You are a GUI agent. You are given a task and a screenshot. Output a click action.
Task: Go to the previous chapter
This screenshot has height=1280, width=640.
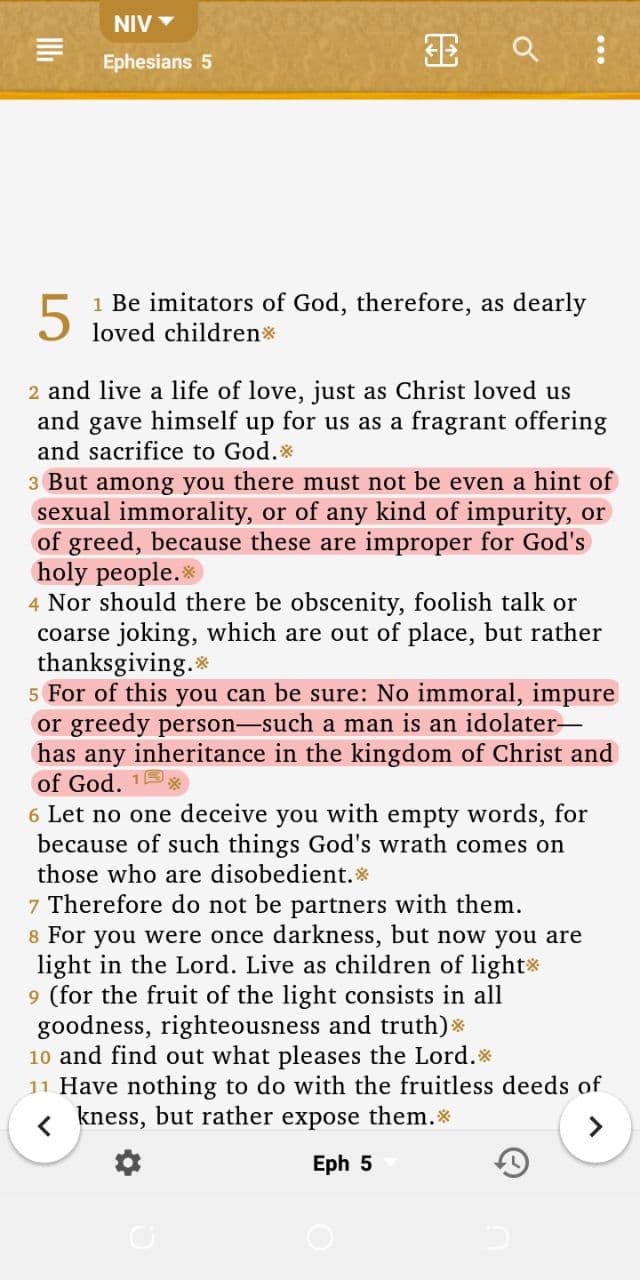pos(44,1126)
